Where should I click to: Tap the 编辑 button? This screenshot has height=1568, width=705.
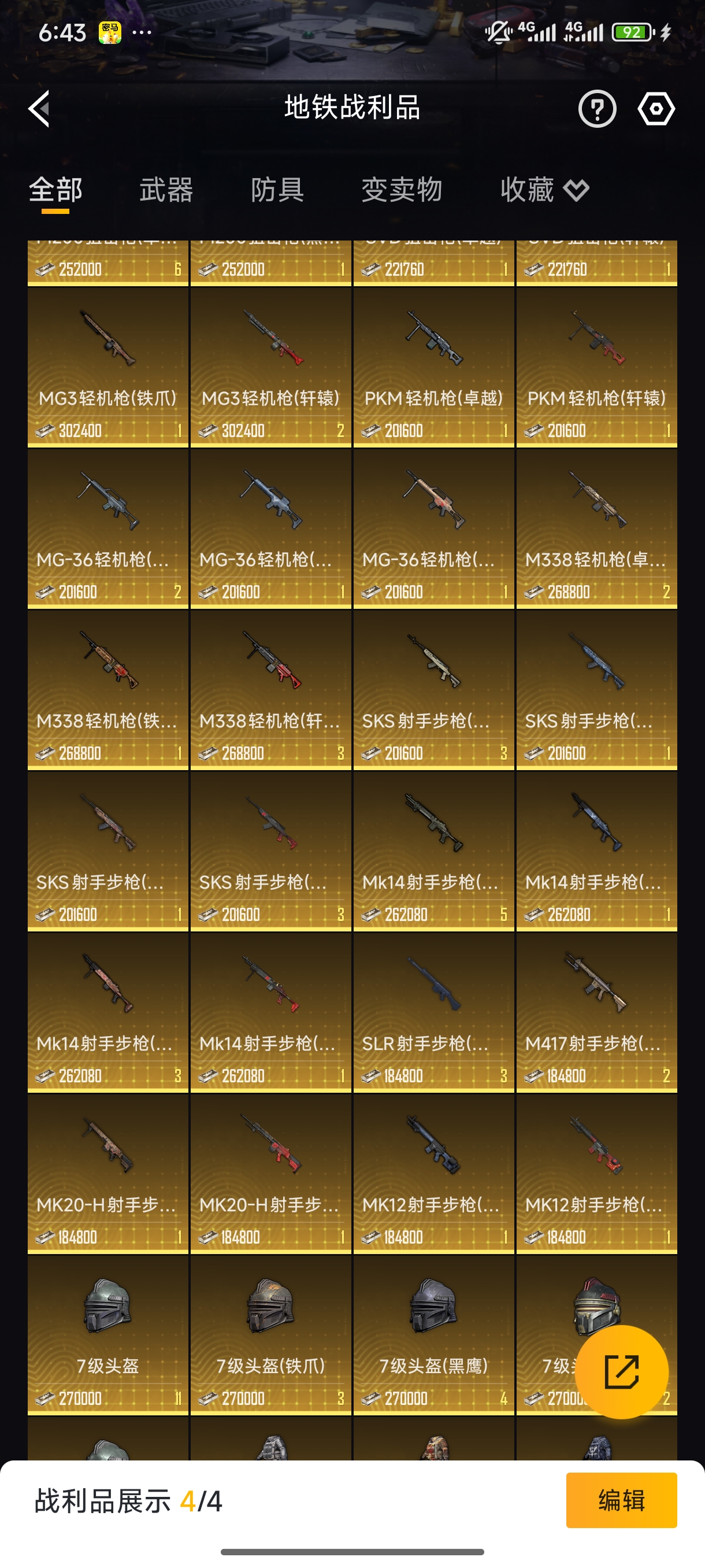tap(621, 1500)
